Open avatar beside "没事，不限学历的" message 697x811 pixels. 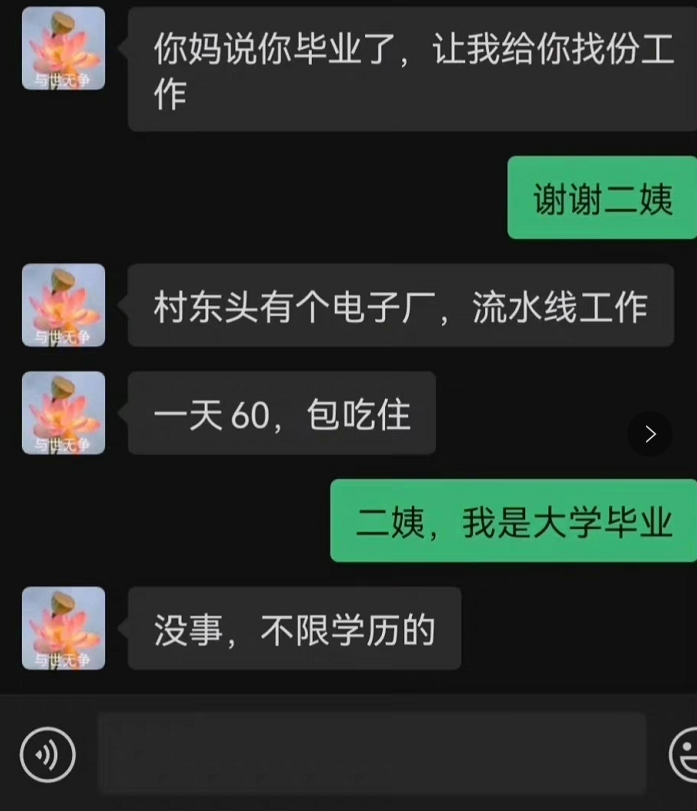coord(64,628)
